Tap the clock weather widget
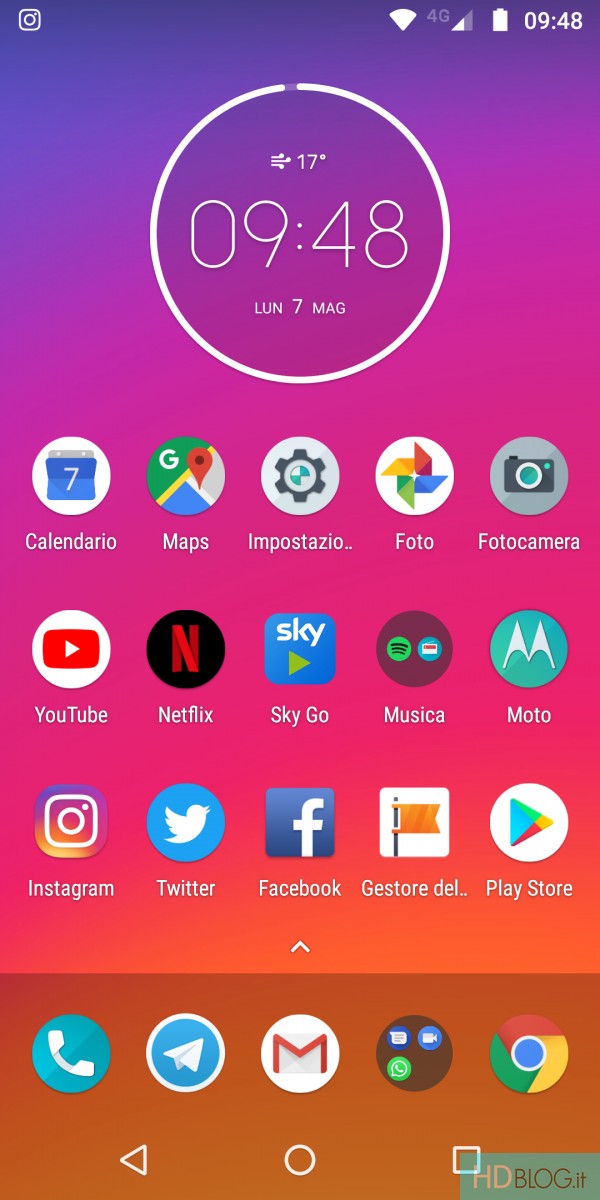Viewport: 600px width, 1200px height. (x=300, y=233)
